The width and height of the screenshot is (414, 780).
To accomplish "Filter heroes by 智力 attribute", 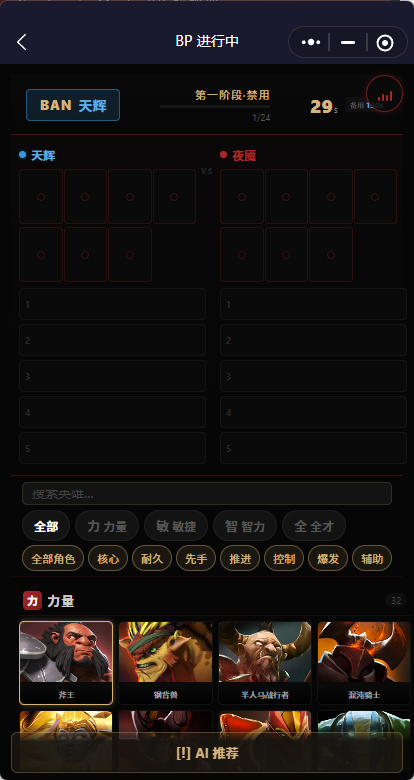I will (x=245, y=526).
